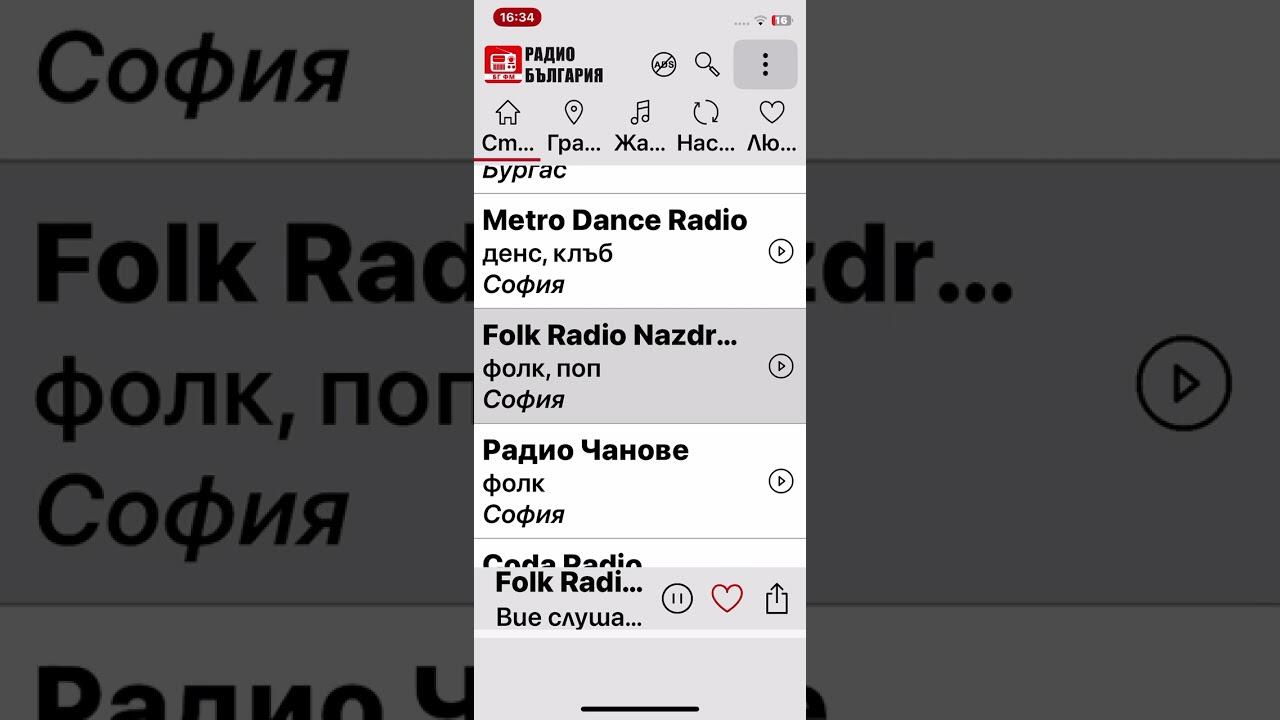
Task: Open the search magnifier
Action: coord(707,65)
